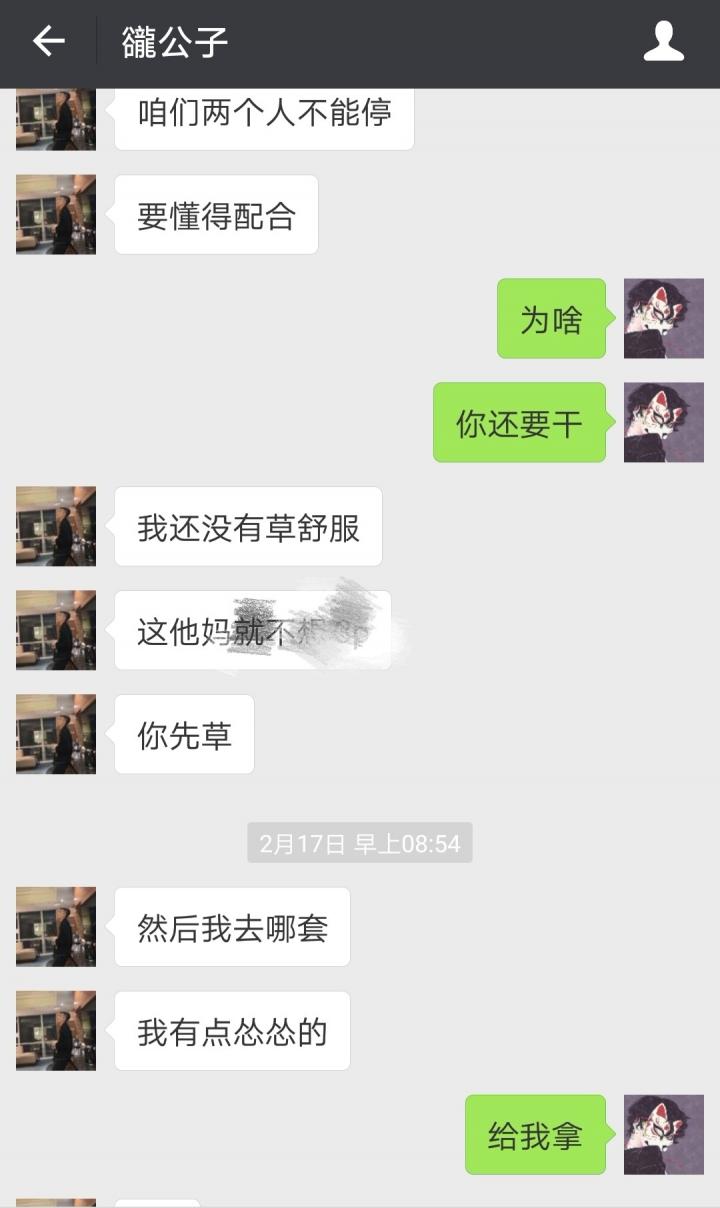Viewport: 720px width, 1208px height.
Task: Open chat info via the profile icon
Action: pos(663,41)
